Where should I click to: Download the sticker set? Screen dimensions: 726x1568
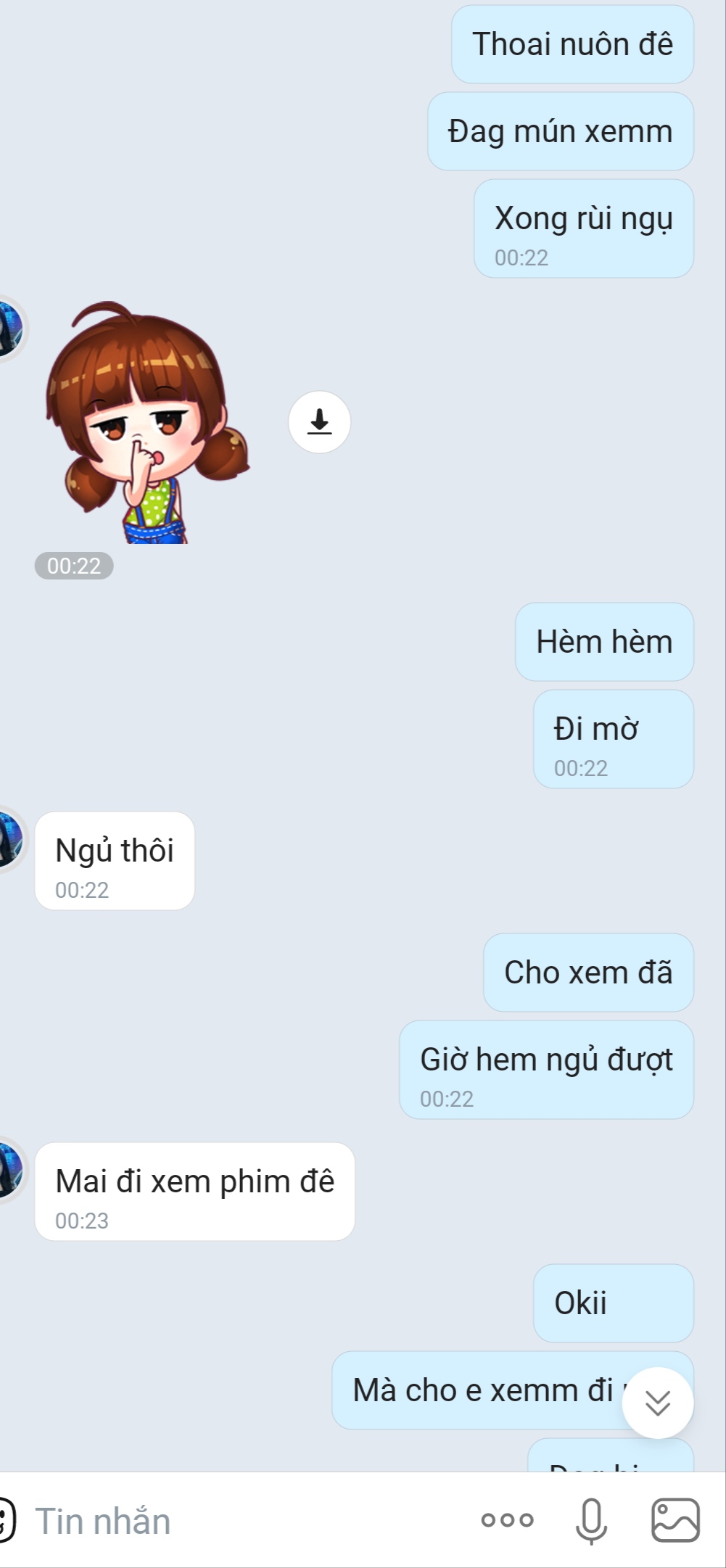(x=319, y=422)
